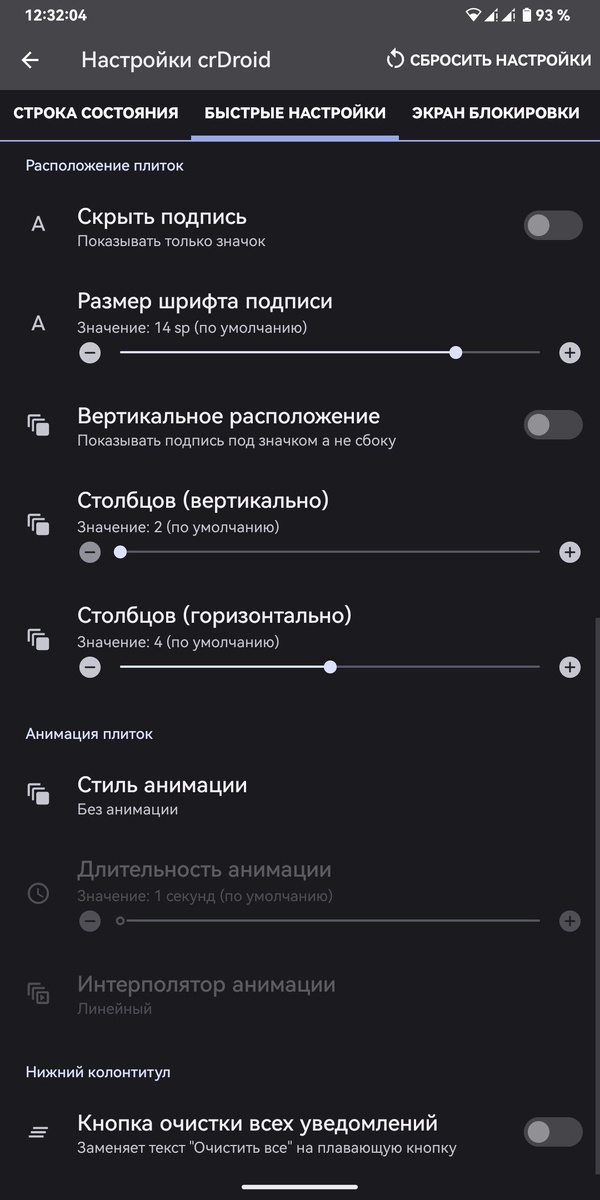
Task: Enable the Скрыть подпись switch
Action: (553, 225)
